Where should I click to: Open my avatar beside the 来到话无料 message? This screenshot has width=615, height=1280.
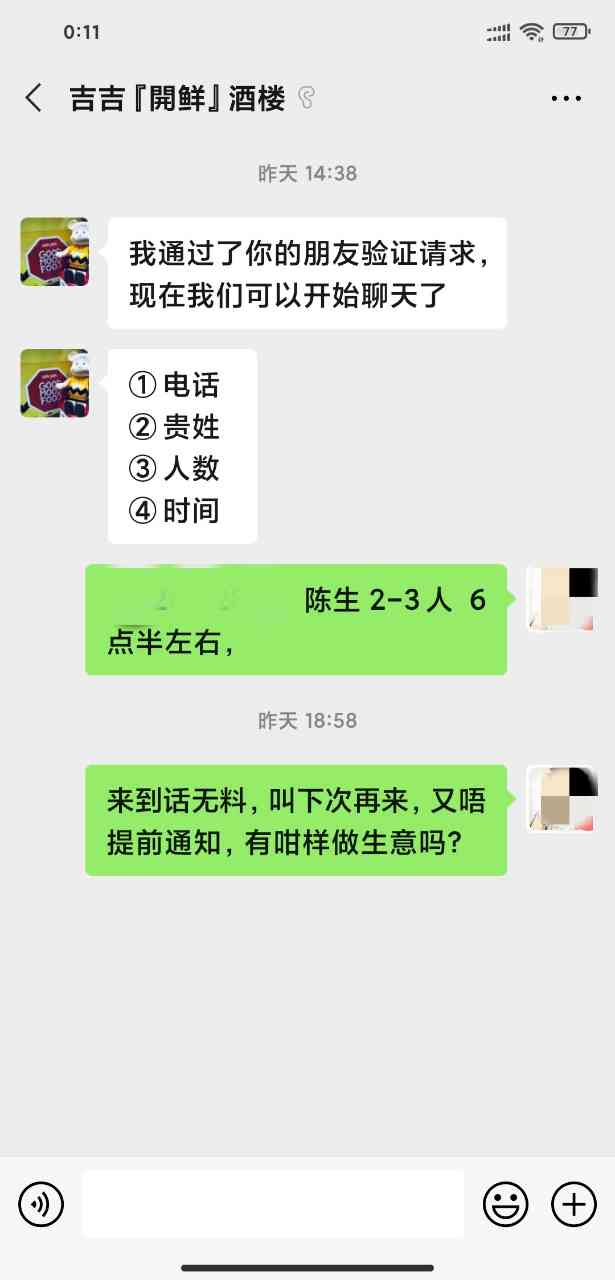(561, 800)
